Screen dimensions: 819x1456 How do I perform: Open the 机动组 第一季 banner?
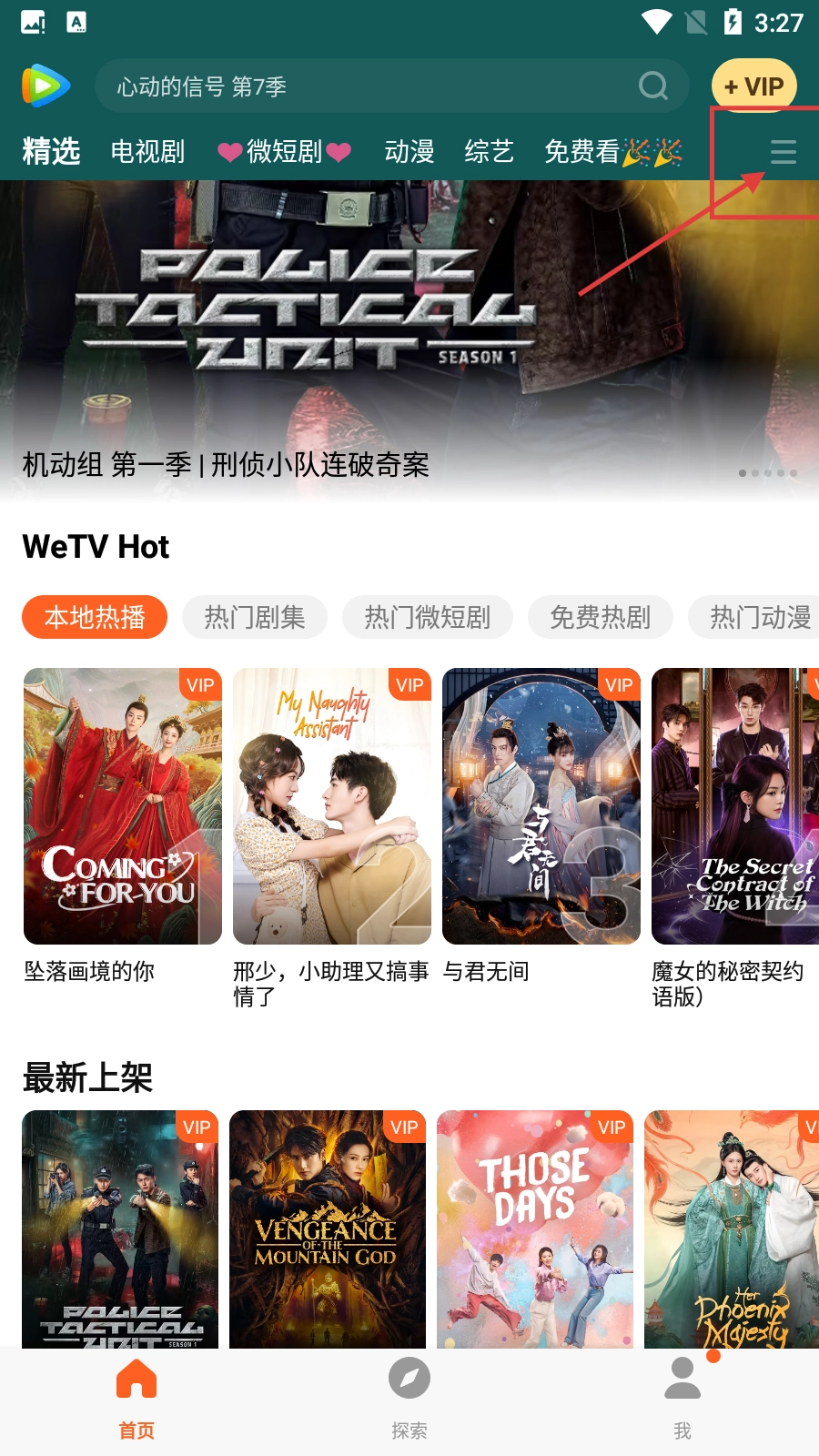click(x=409, y=337)
